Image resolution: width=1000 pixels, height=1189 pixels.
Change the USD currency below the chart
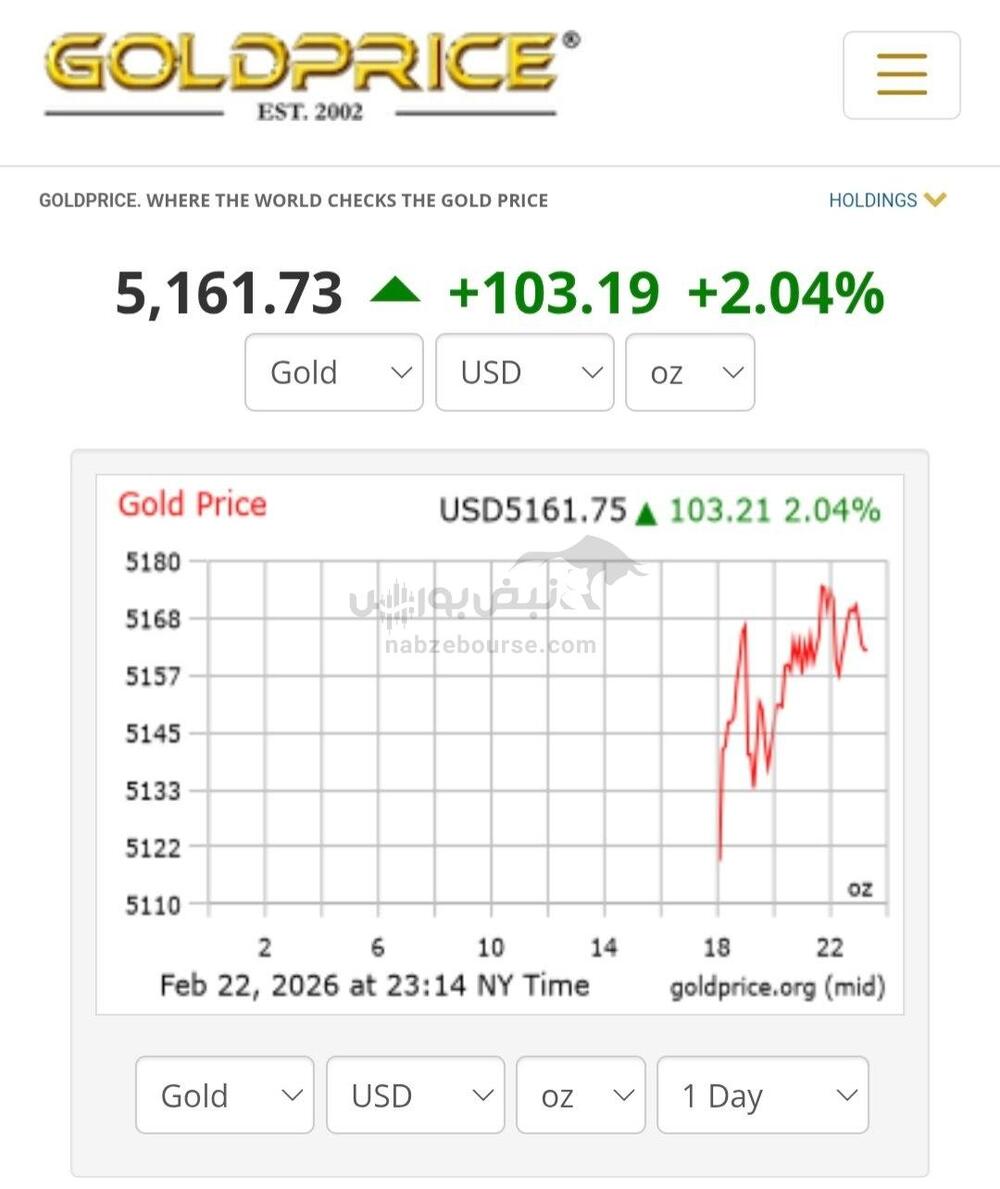(x=415, y=1095)
